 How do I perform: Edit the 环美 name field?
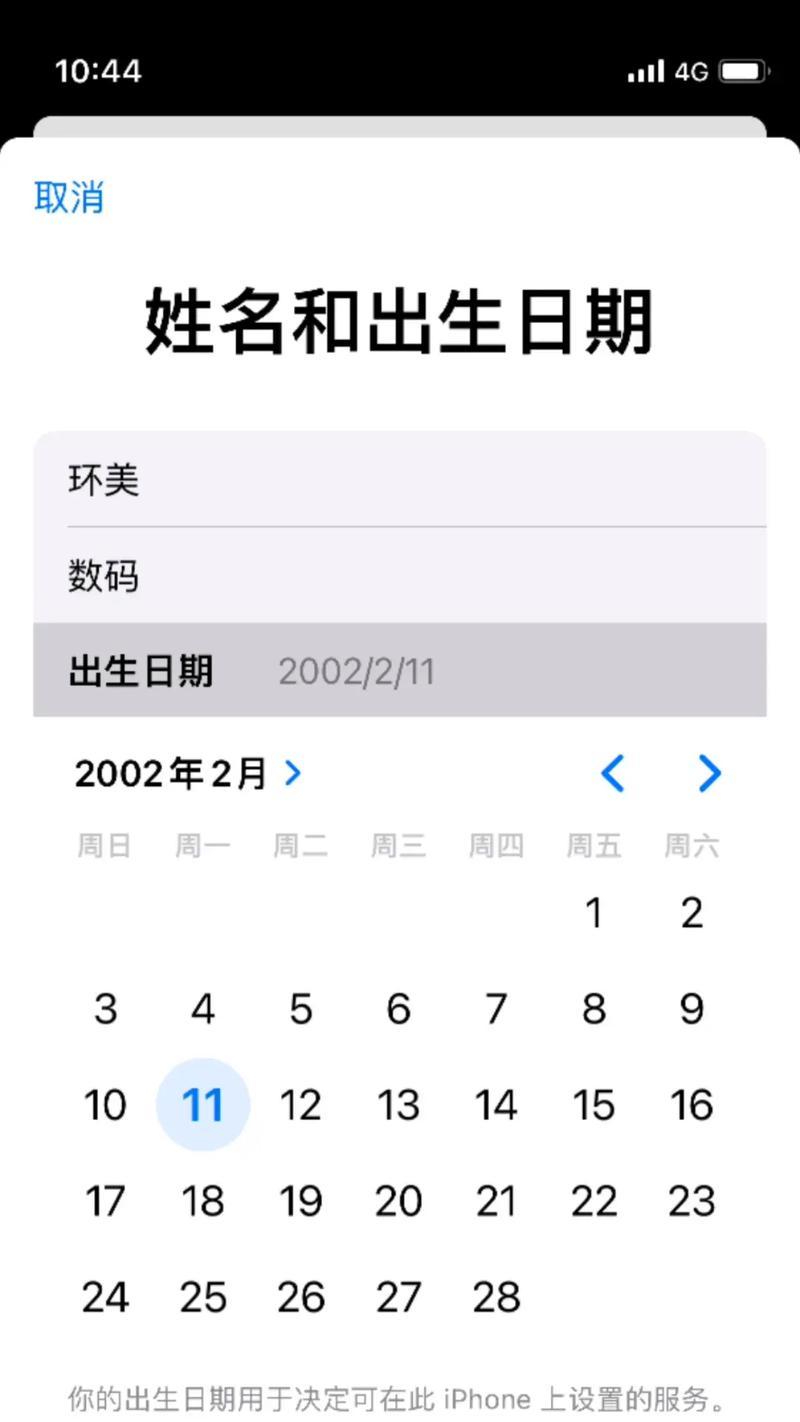(400, 479)
